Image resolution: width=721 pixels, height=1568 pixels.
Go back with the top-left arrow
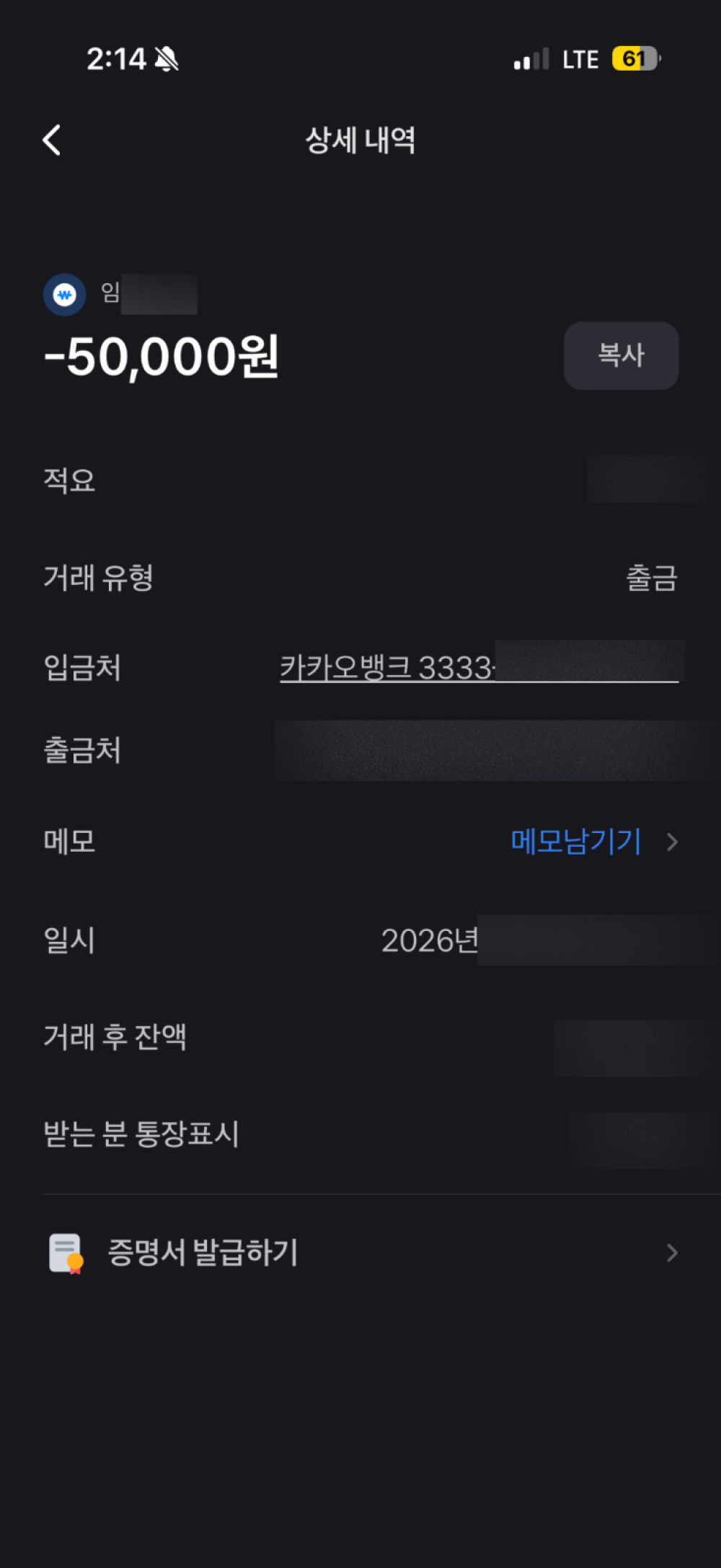pyautogui.click(x=52, y=140)
